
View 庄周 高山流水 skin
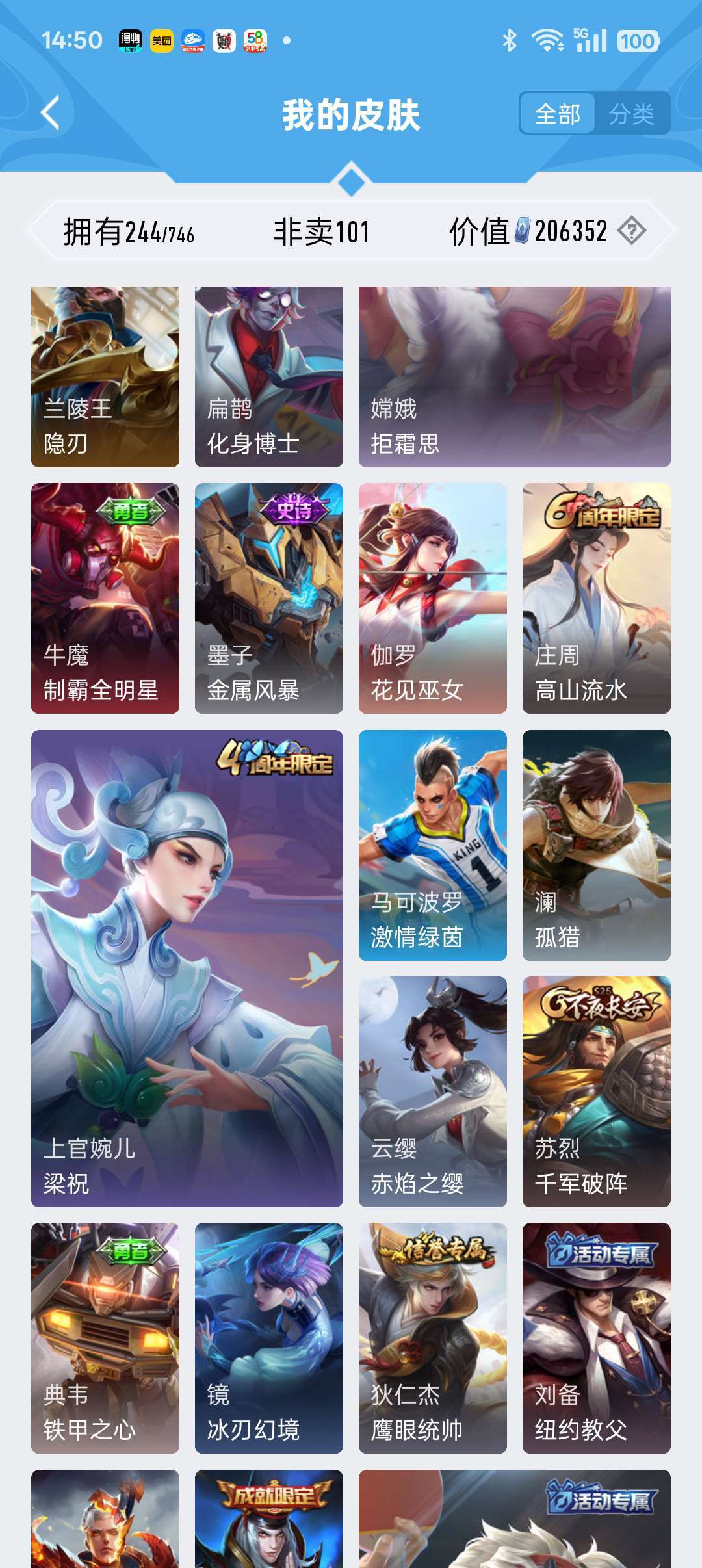click(x=597, y=598)
